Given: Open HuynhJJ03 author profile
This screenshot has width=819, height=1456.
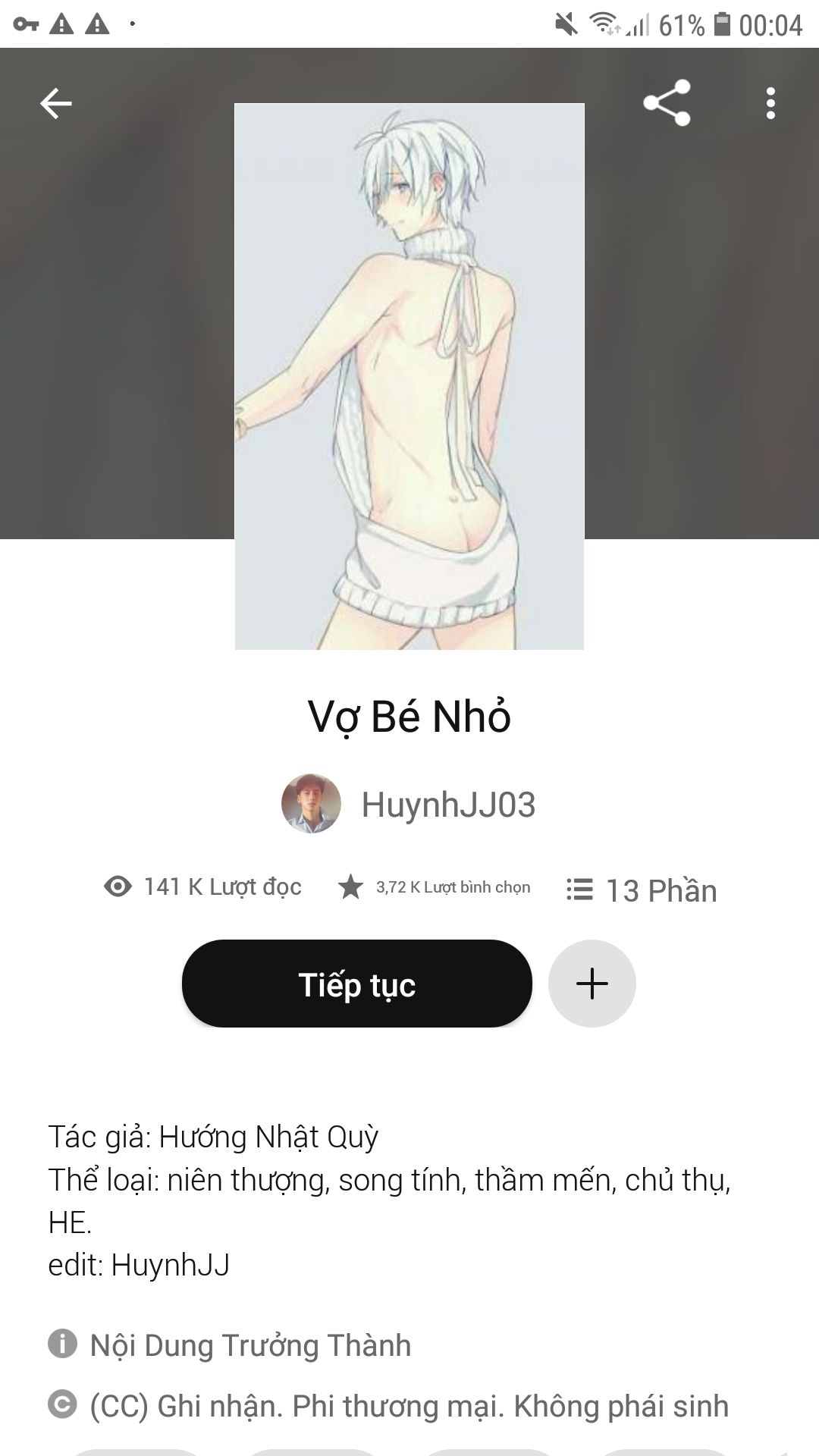Looking at the screenshot, I should point(409,805).
